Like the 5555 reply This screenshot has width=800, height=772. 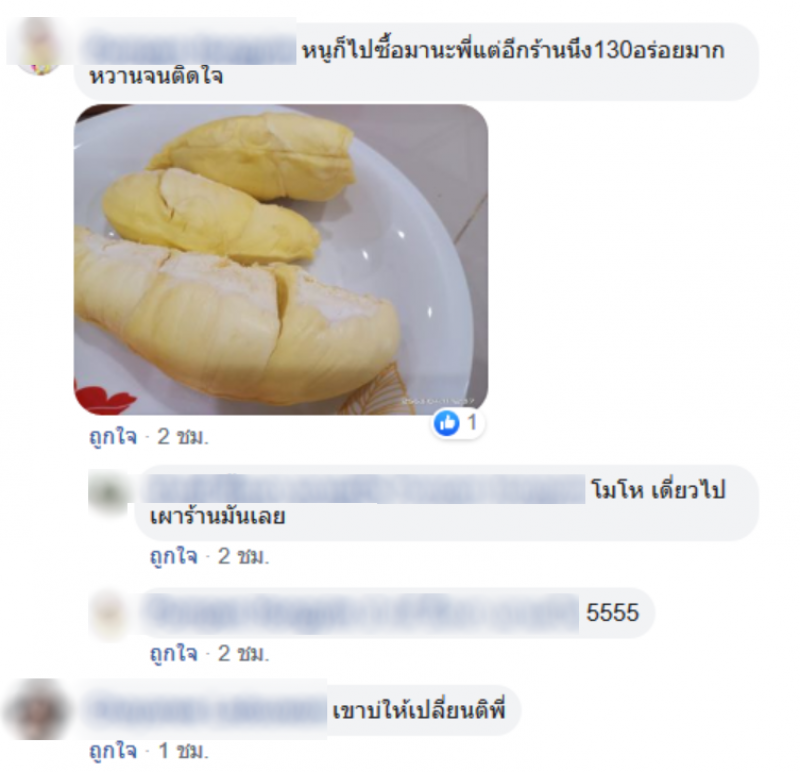tap(173, 654)
